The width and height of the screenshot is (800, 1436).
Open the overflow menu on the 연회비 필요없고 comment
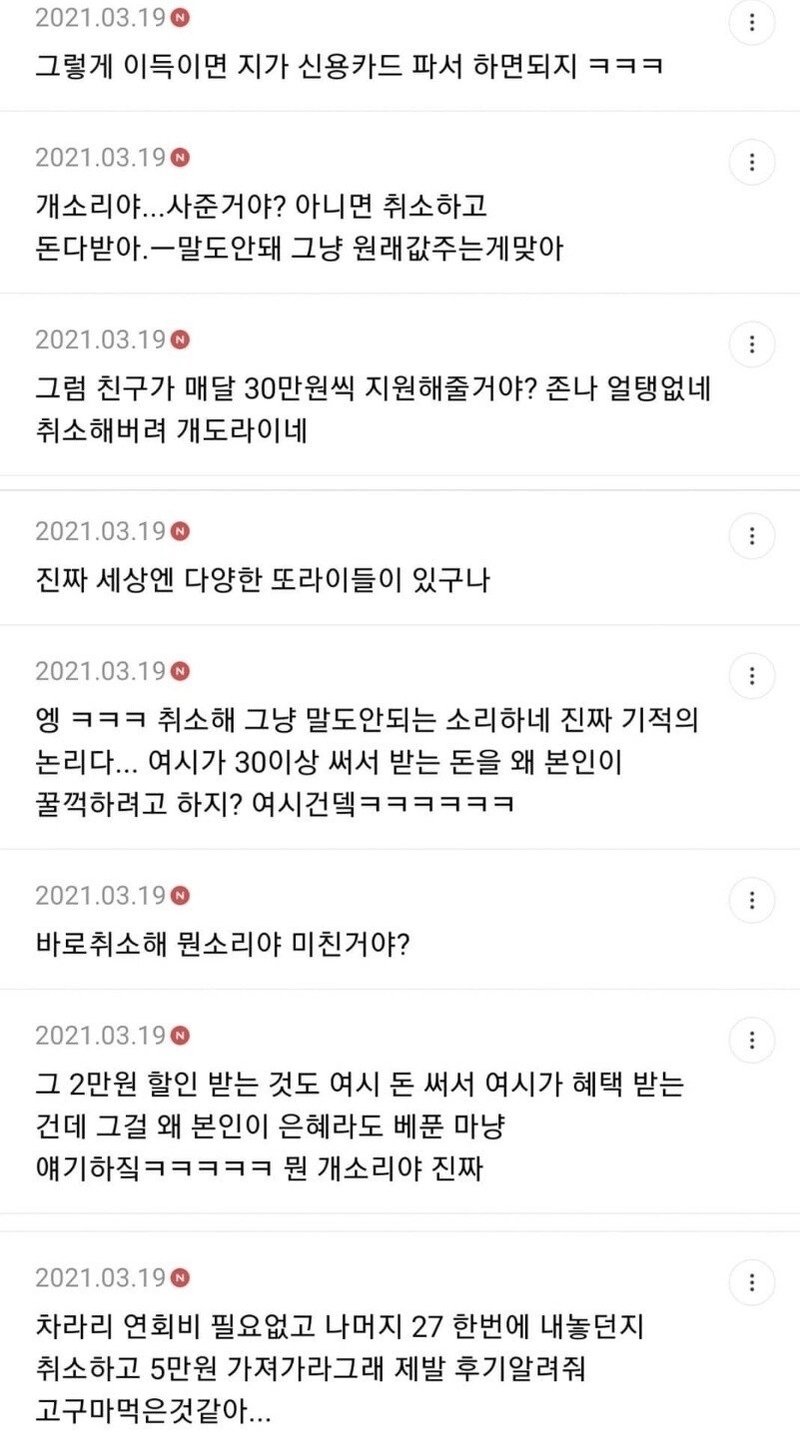click(x=752, y=1280)
